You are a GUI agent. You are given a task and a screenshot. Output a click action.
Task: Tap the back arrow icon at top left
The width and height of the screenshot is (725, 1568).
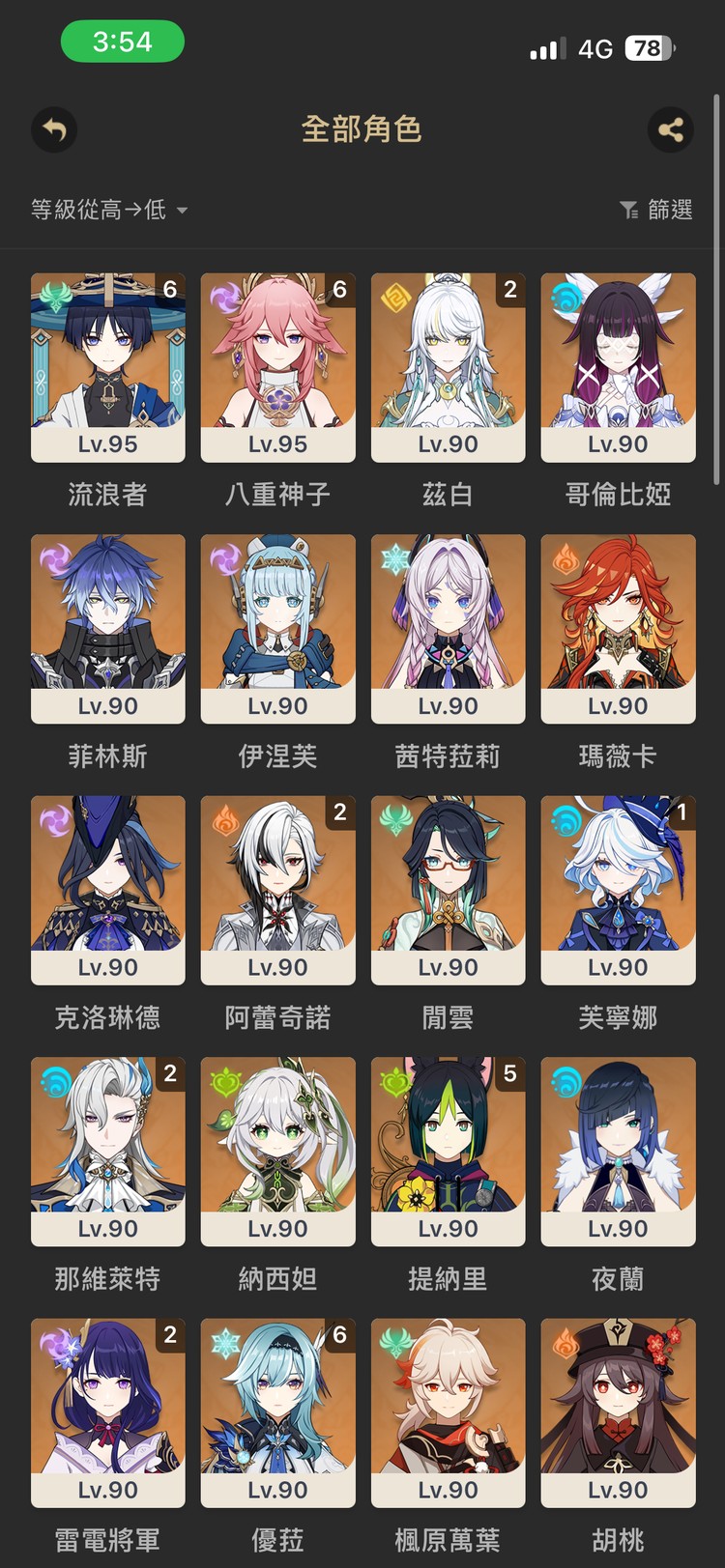click(54, 129)
